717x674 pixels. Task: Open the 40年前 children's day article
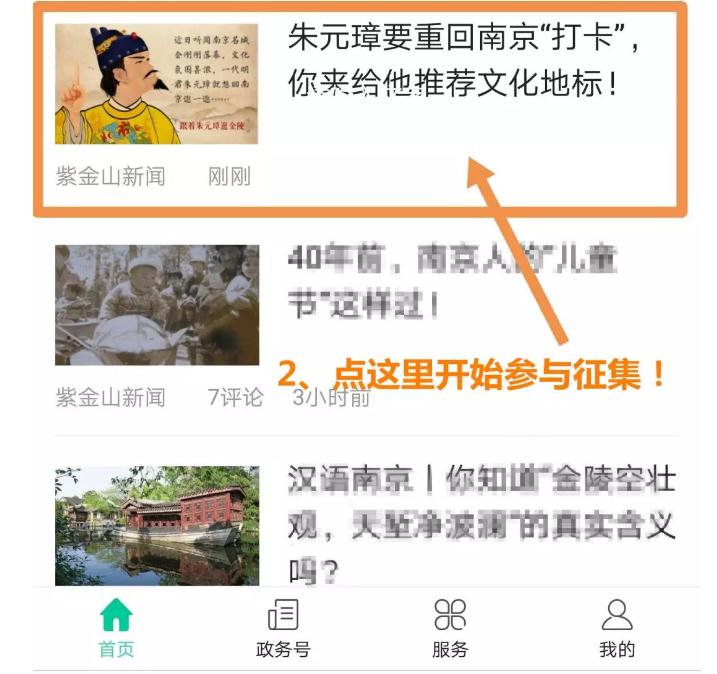(450, 282)
